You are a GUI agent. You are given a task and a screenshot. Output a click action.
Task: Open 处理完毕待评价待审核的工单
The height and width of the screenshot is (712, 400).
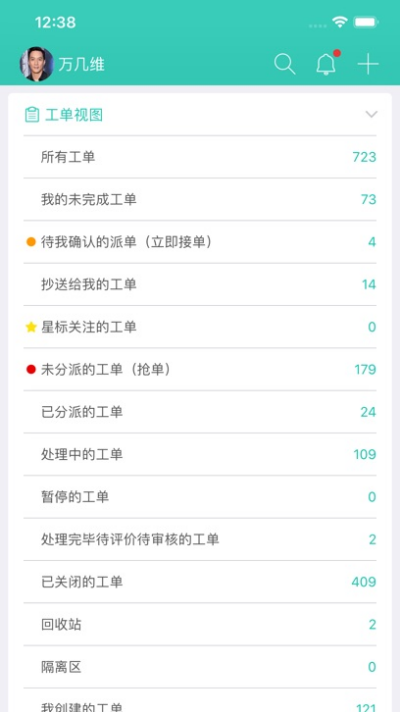(200, 539)
